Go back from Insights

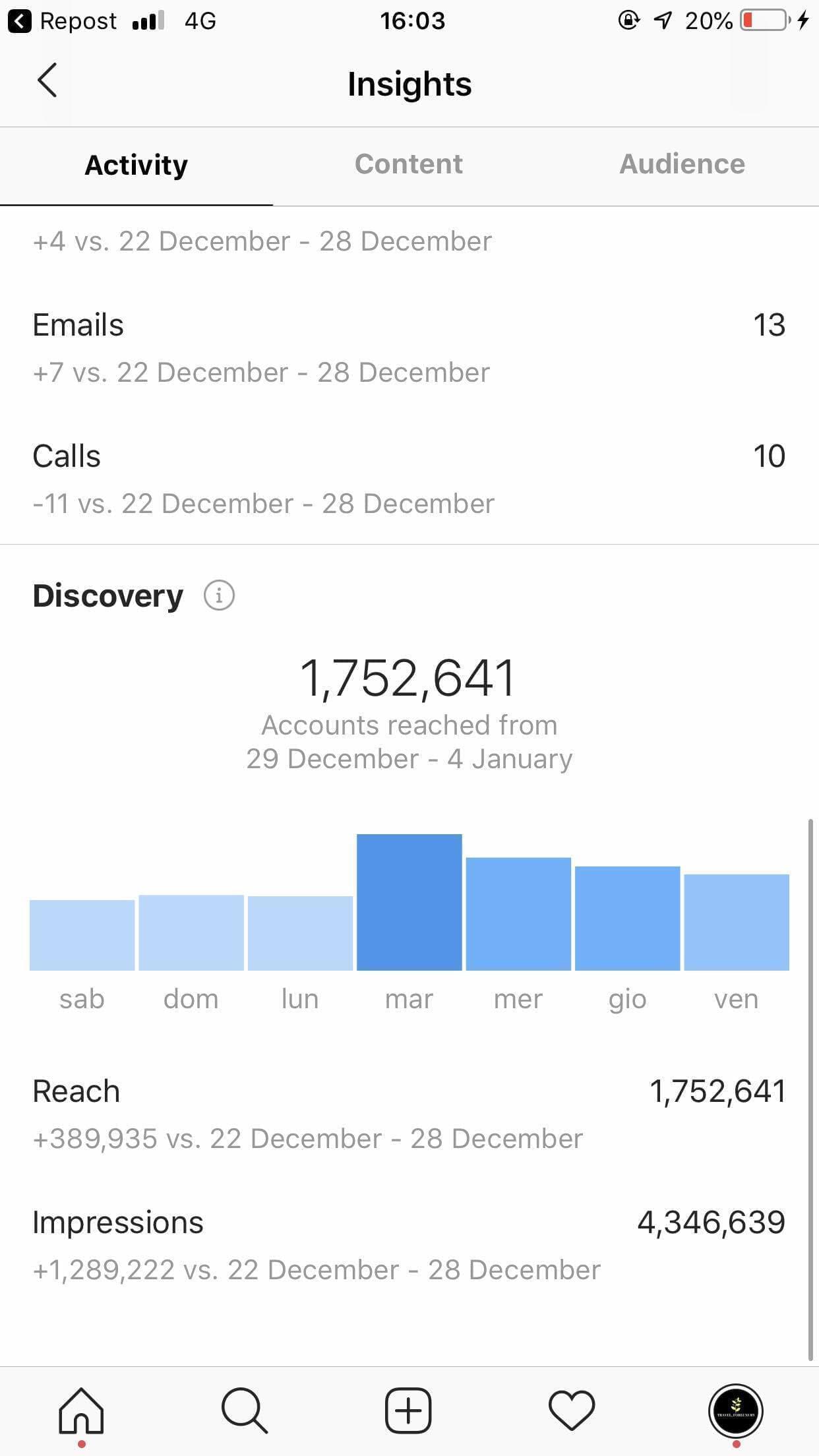[47, 80]
